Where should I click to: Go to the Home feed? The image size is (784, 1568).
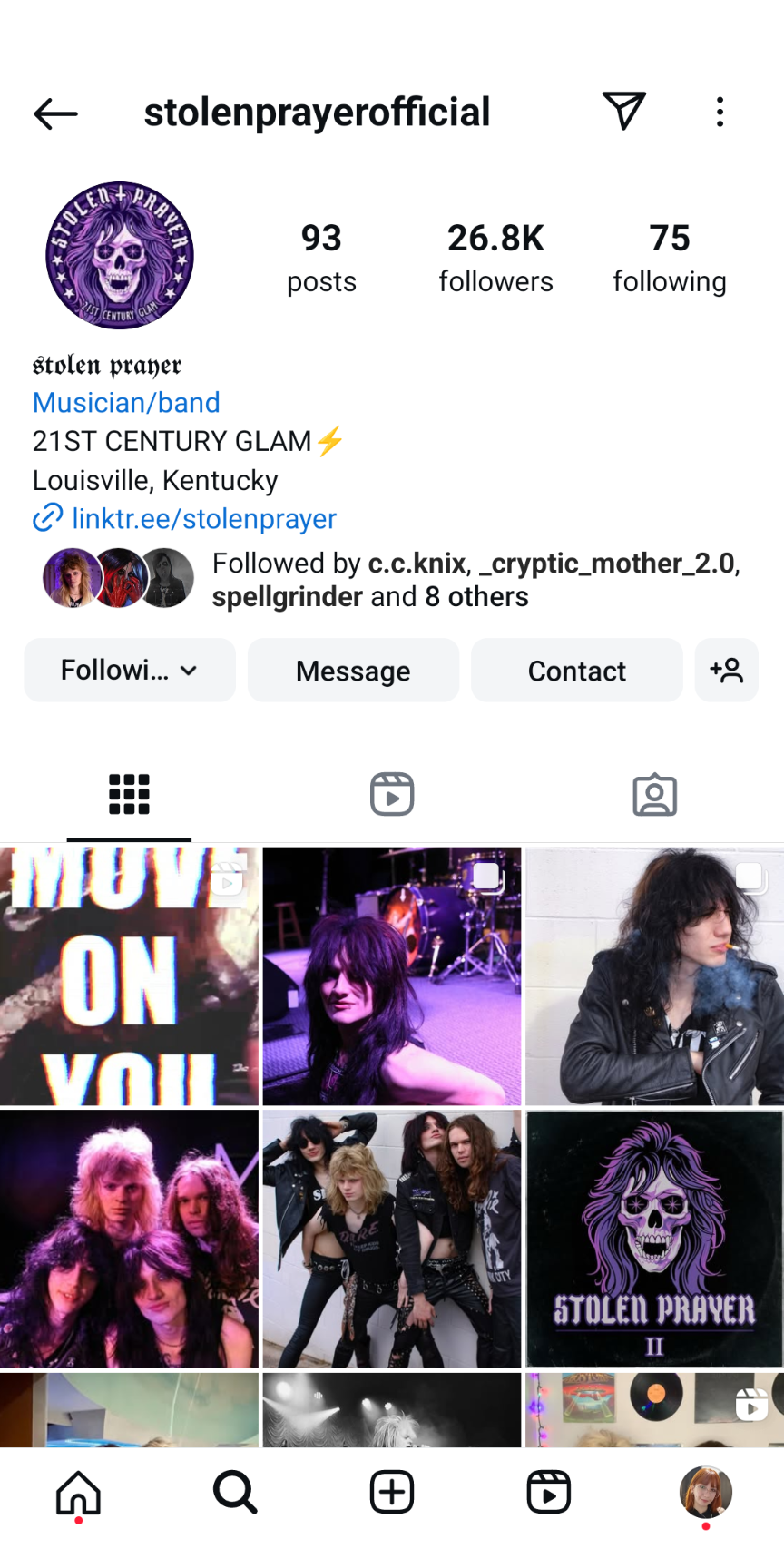(79, 1492)
